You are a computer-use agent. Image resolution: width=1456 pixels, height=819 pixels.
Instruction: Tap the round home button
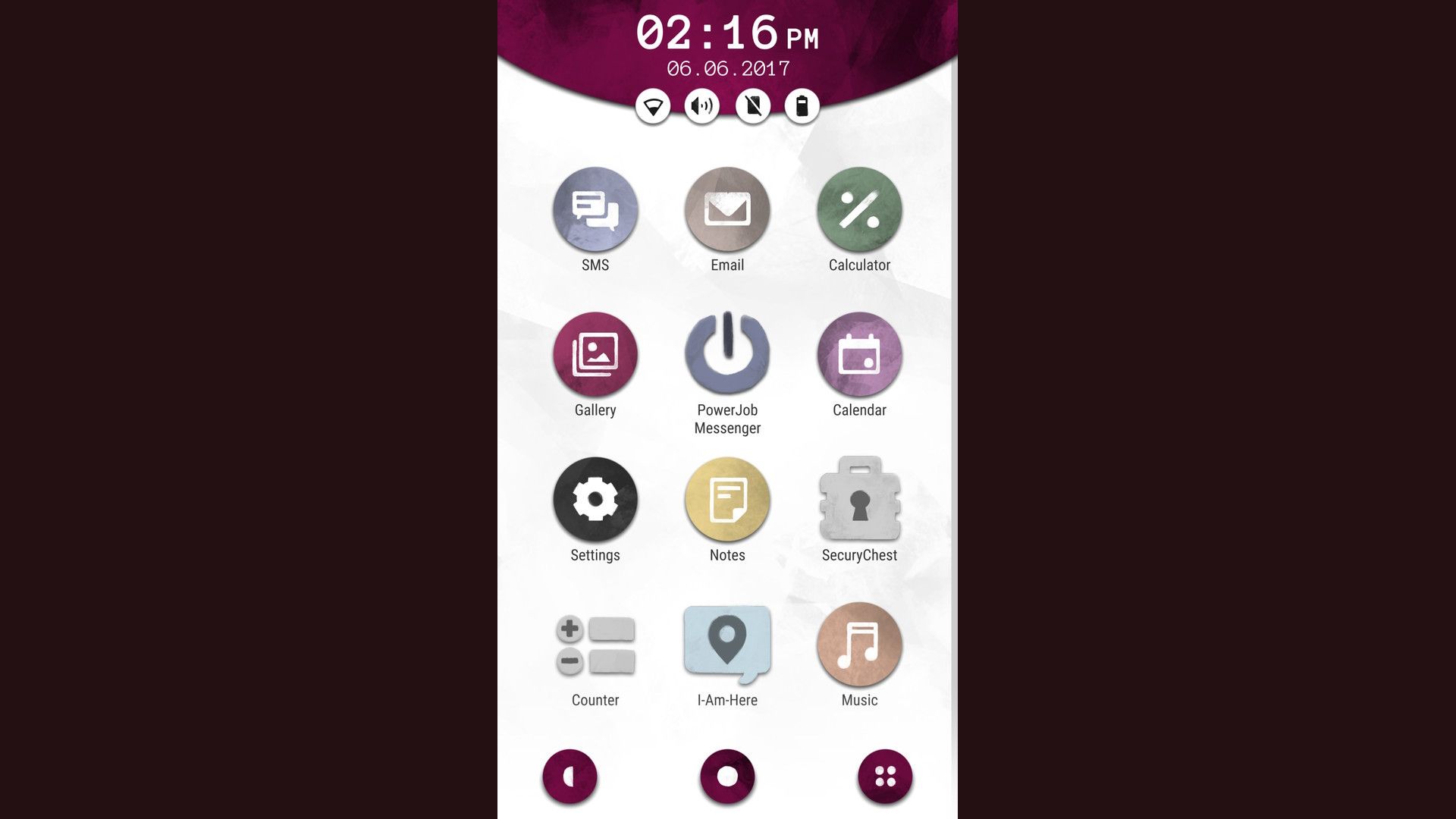[727, 777]
